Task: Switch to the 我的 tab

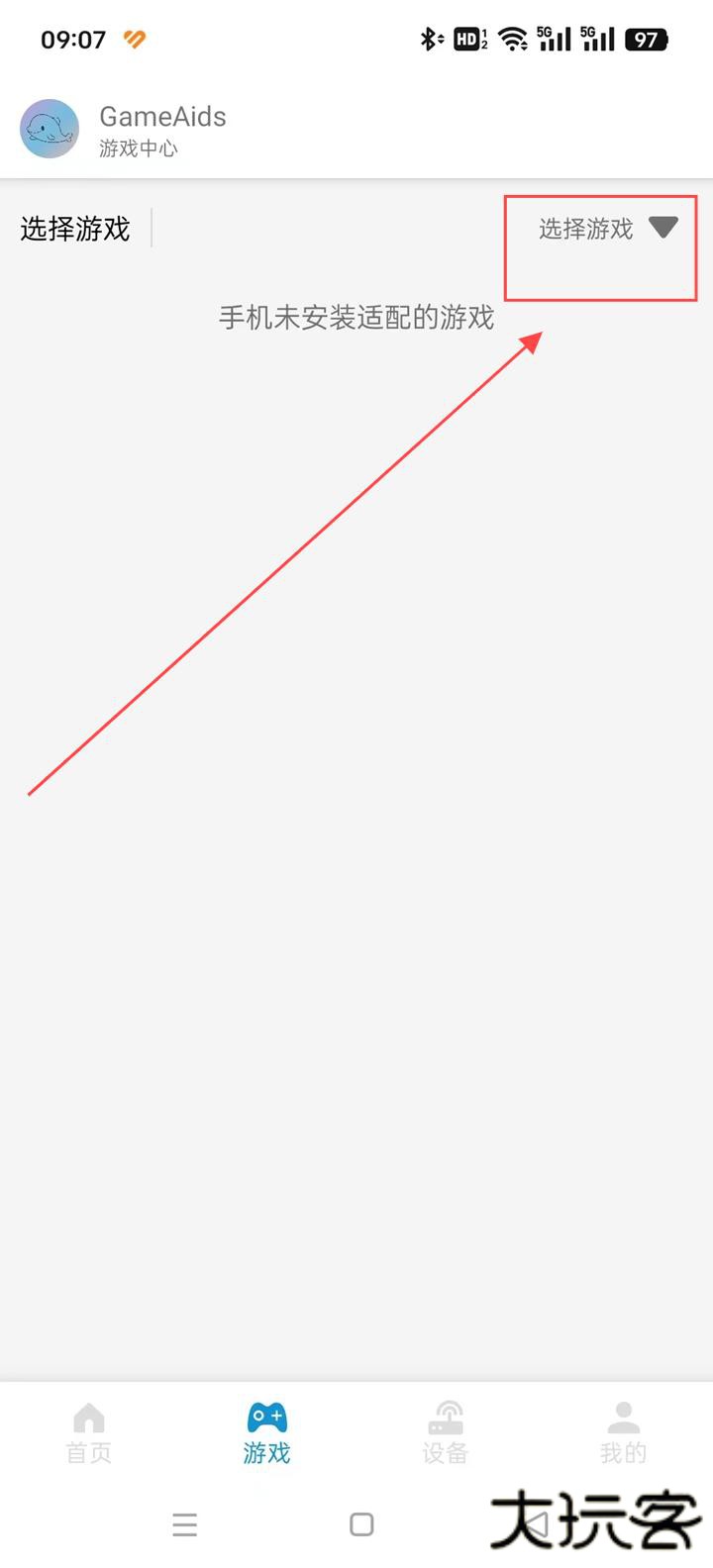Action: click(x=623, y=1432)
